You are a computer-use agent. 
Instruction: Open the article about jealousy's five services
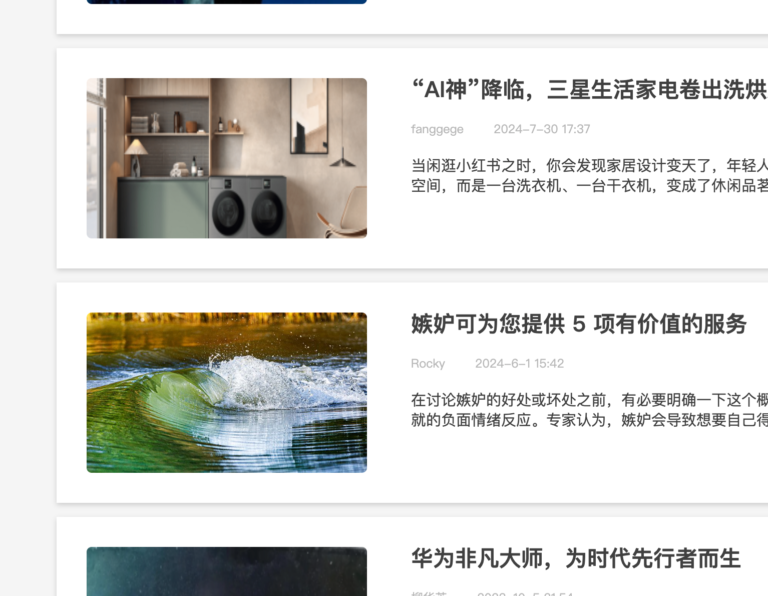tap(579, 324)
